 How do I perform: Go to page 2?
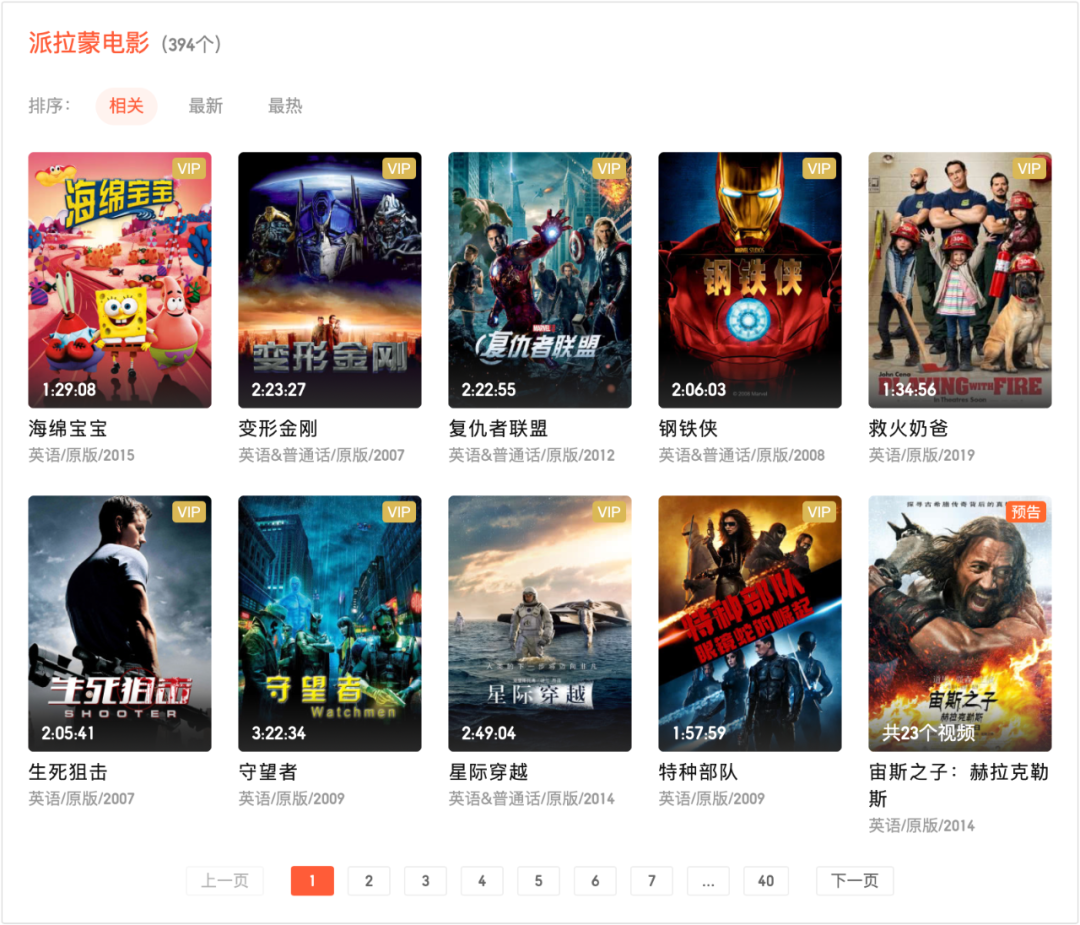point(369,881)
